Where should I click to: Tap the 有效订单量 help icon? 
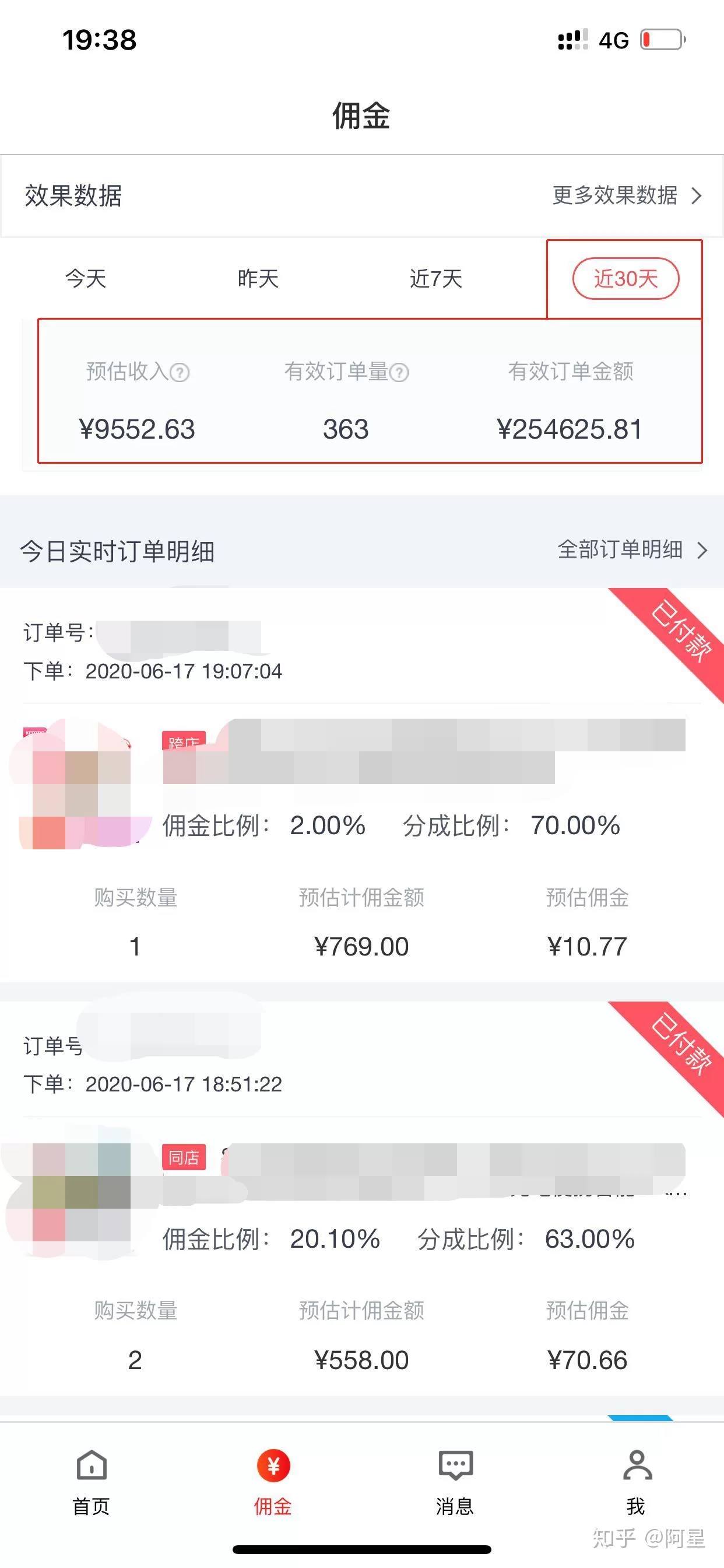pyautogui.click(x=399, y=372)
